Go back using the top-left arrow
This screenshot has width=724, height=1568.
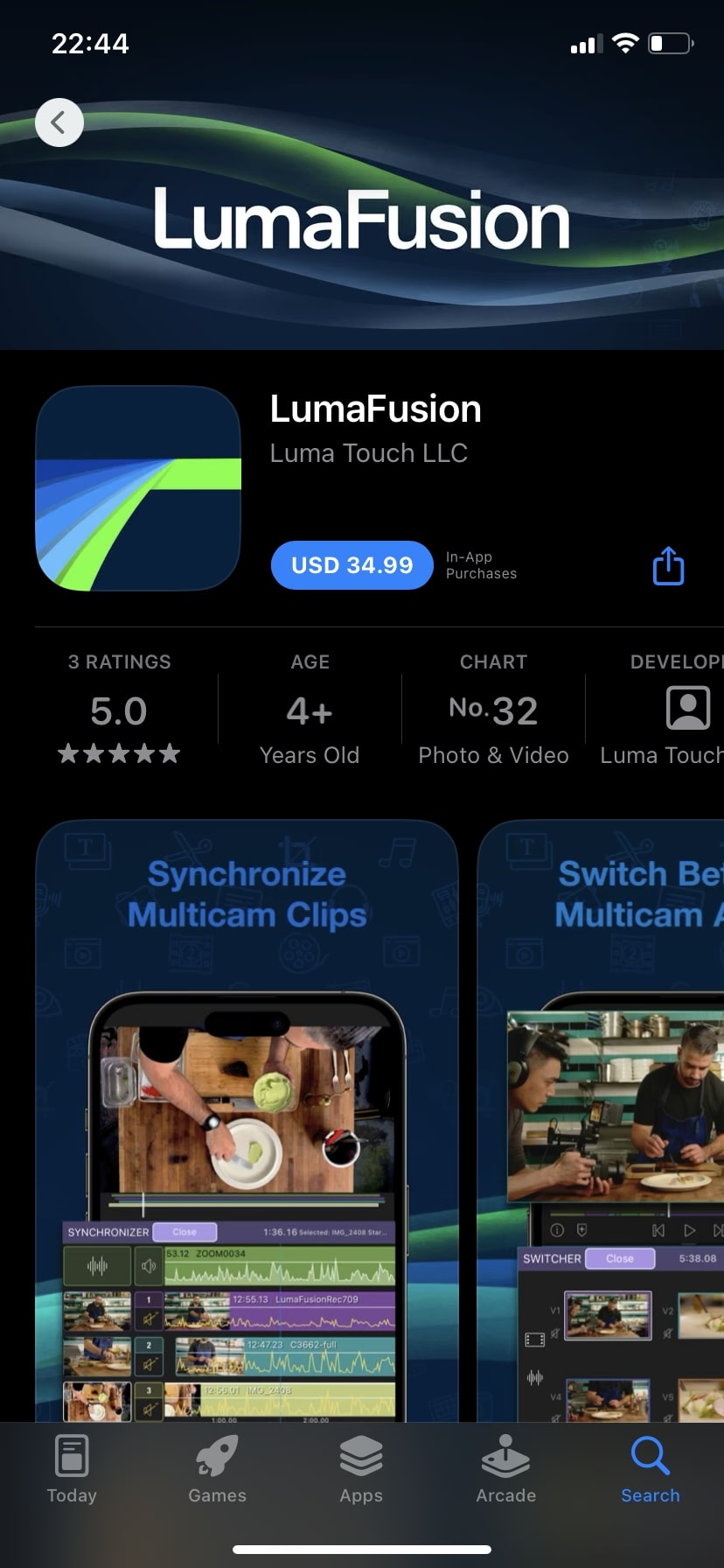[x=59, y=122]
